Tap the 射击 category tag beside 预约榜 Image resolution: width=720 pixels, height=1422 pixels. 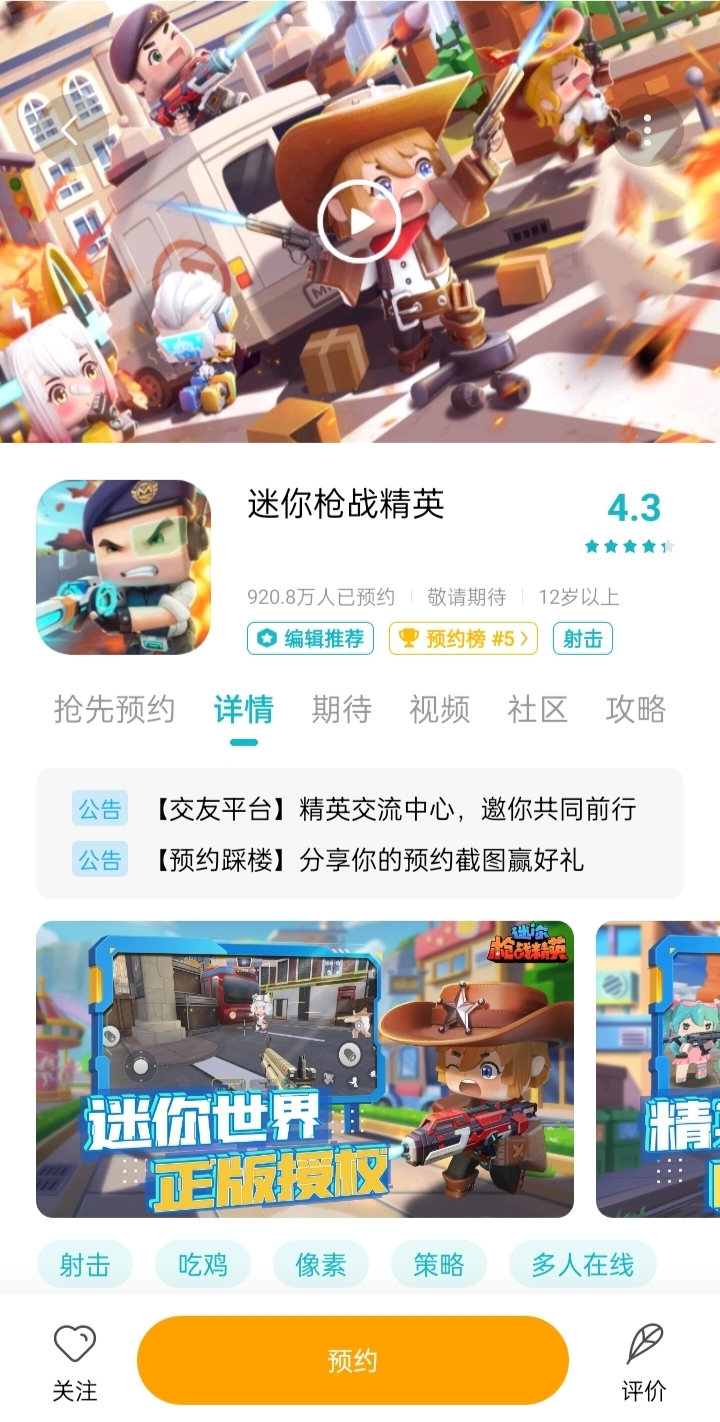click(583, 639)
